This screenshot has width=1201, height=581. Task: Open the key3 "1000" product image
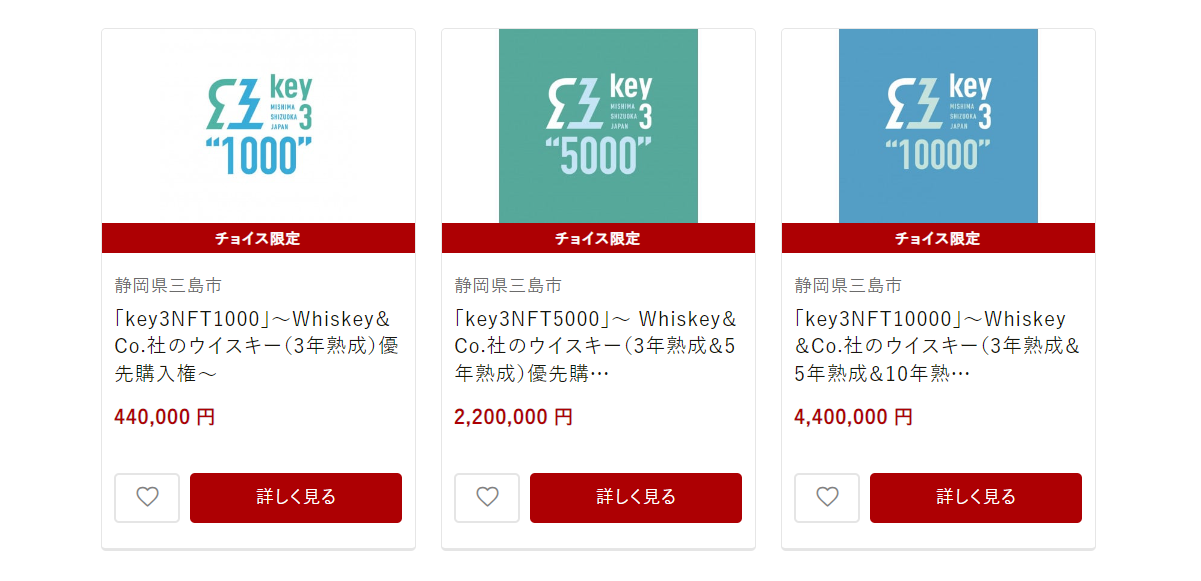(259, 126)
